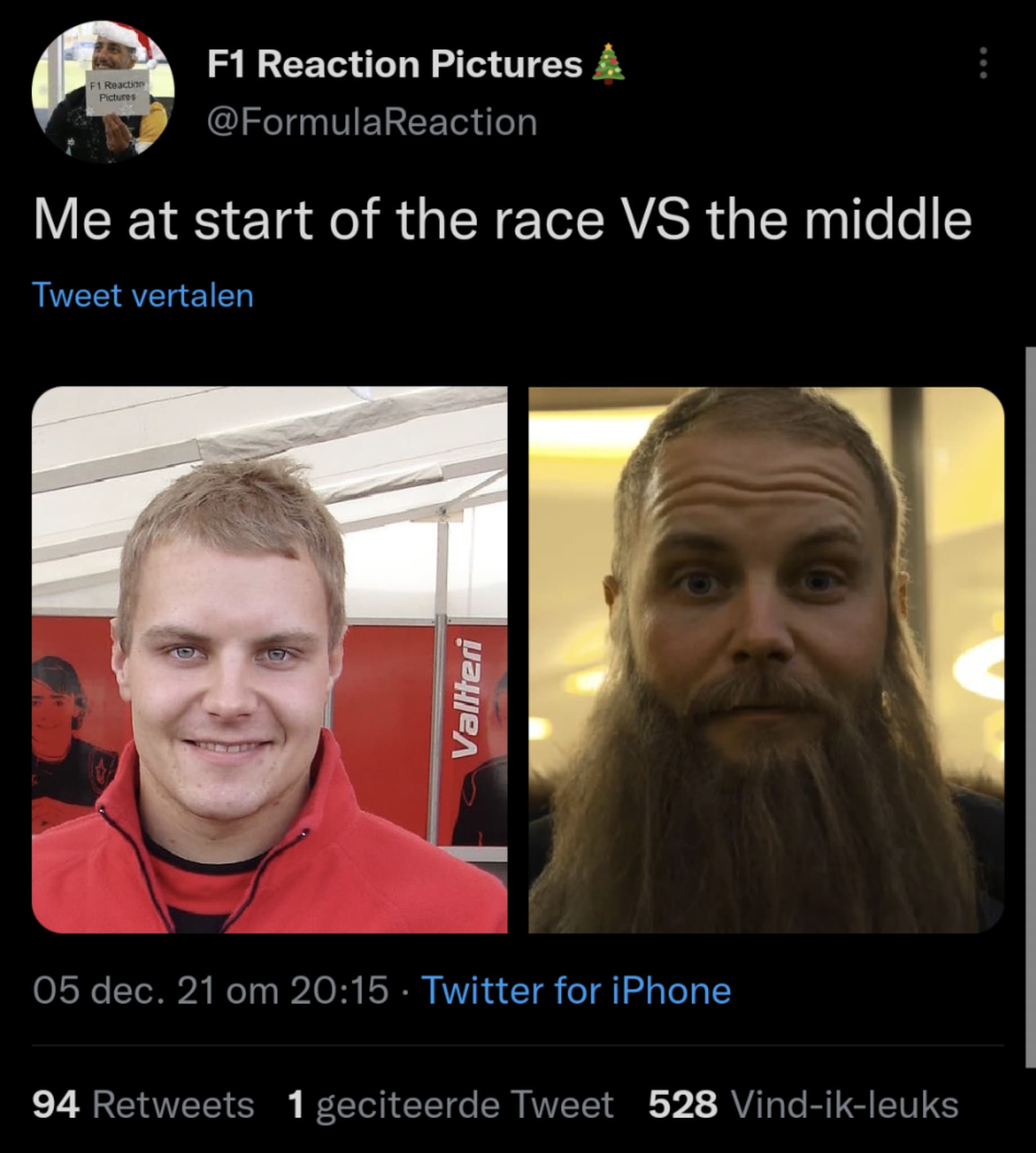The height and width of the screenshot is (1153, 1036).
Task: Open the @FormulaReaction account name
Action: click(372, 122)
